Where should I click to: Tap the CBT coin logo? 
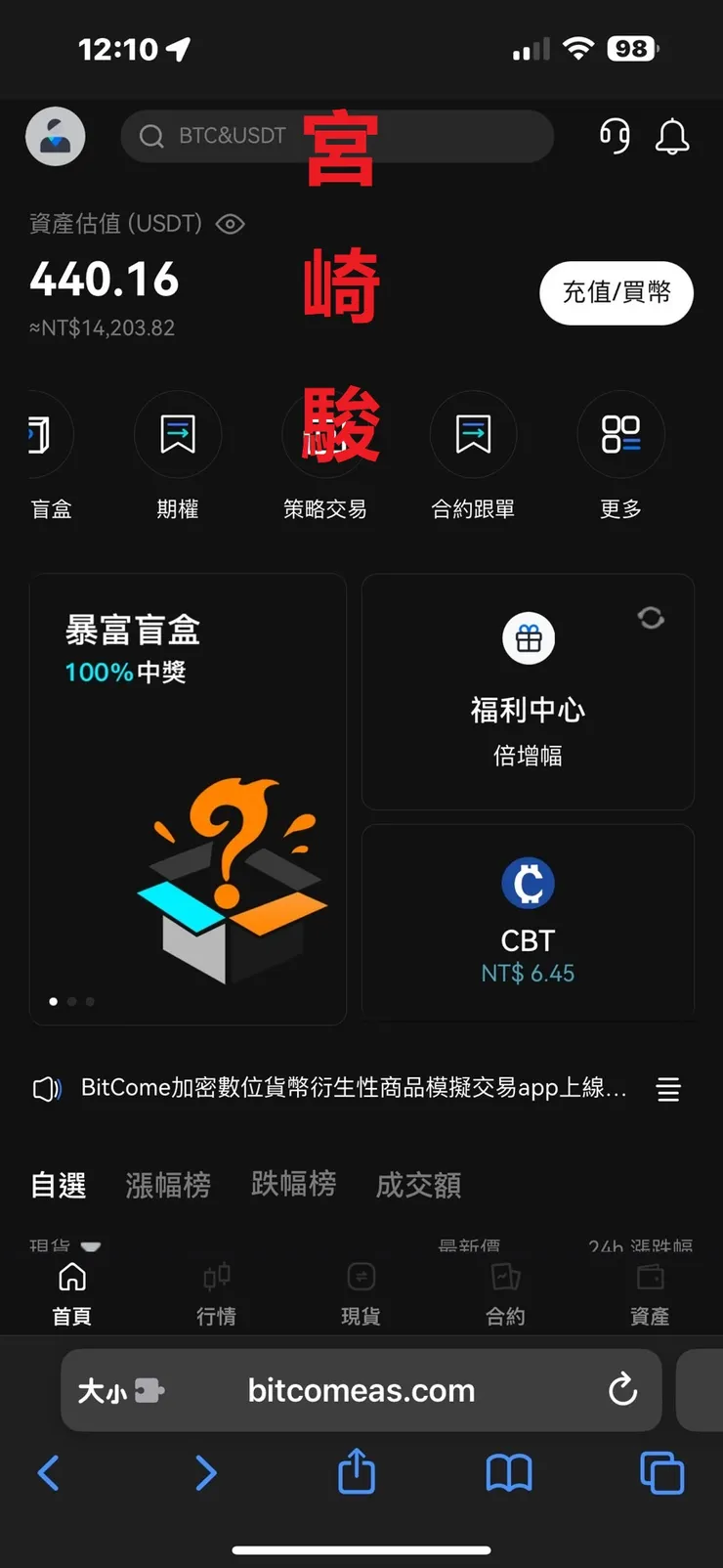point(528,882)
